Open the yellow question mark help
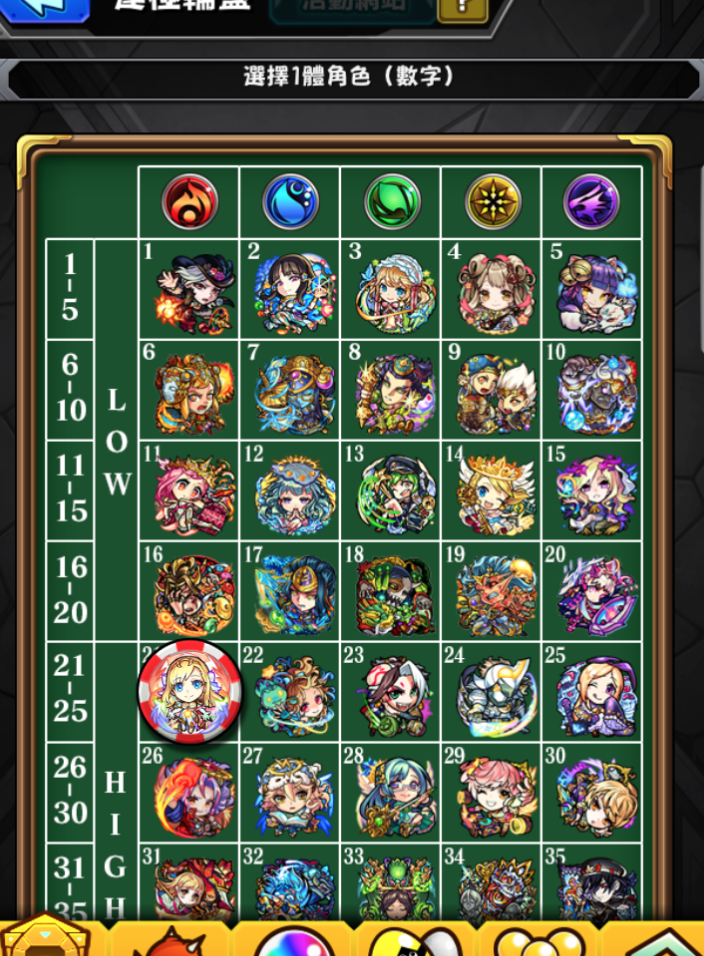Screen dimensions: 704x956 tap(462, 8)
